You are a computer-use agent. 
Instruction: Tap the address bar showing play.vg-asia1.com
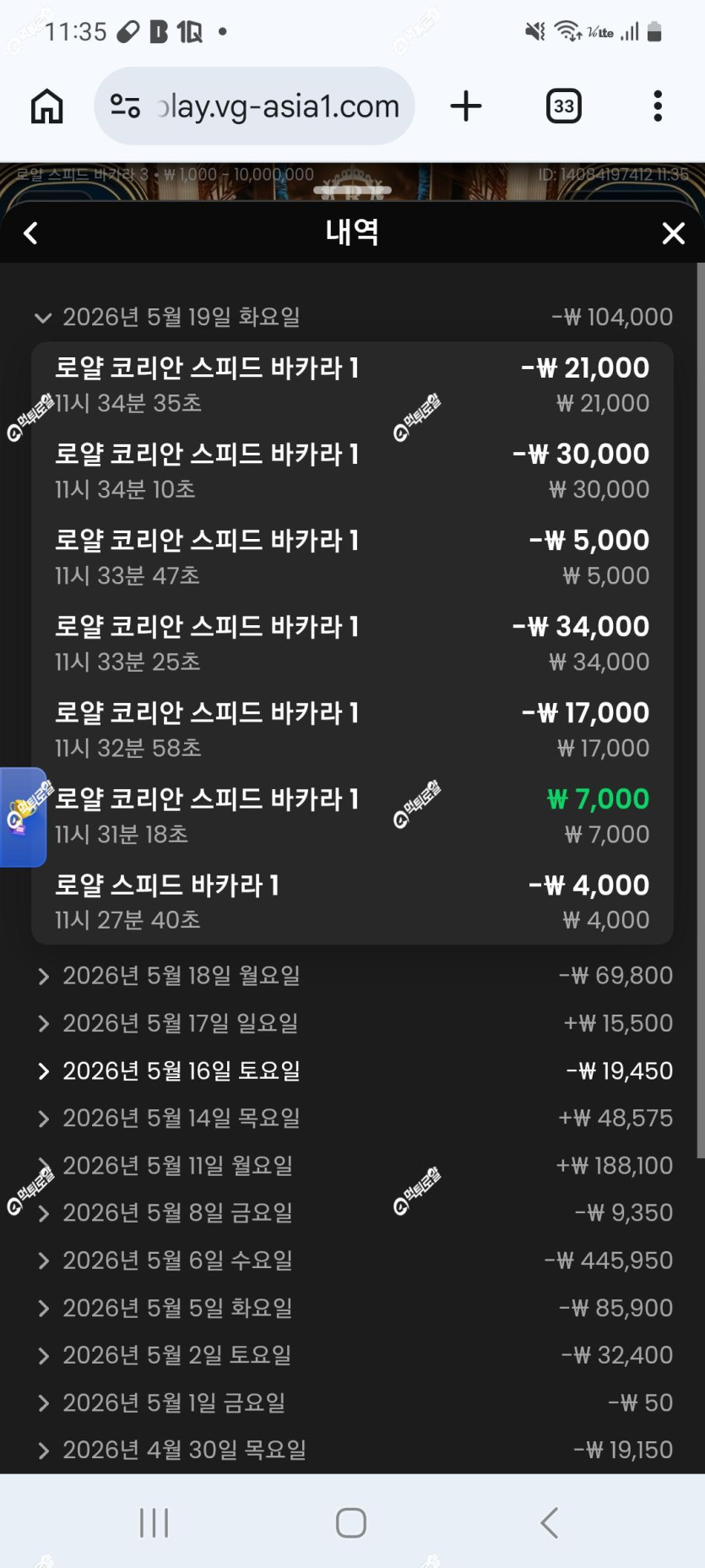tap(255, 106)
